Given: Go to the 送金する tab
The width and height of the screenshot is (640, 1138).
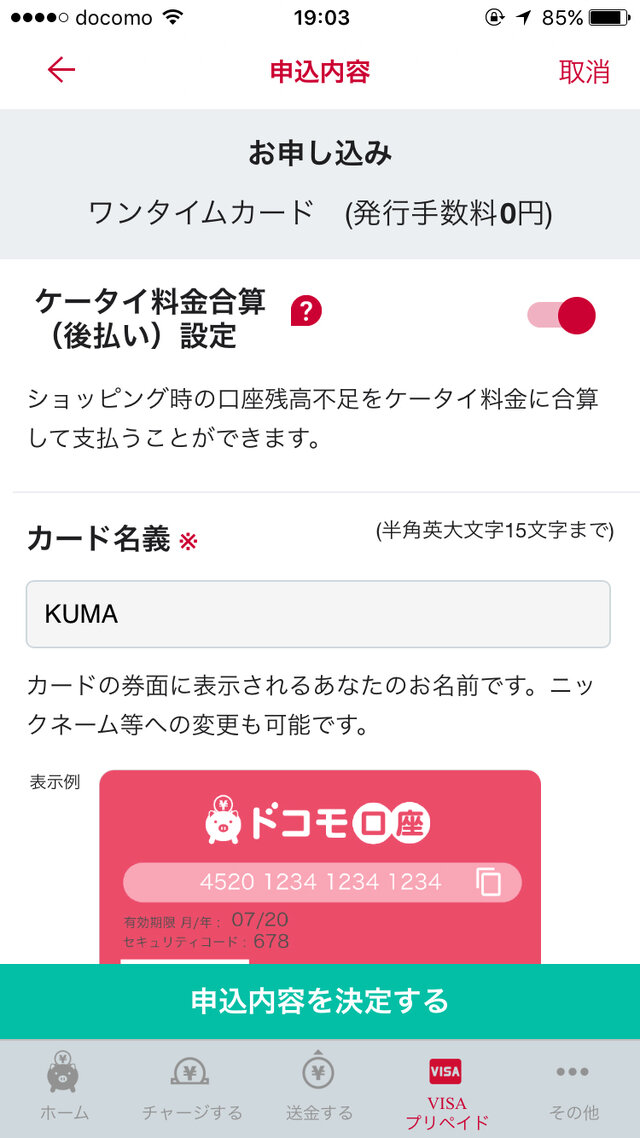Looking at the screenshot, I should [x=318, y=1089].
